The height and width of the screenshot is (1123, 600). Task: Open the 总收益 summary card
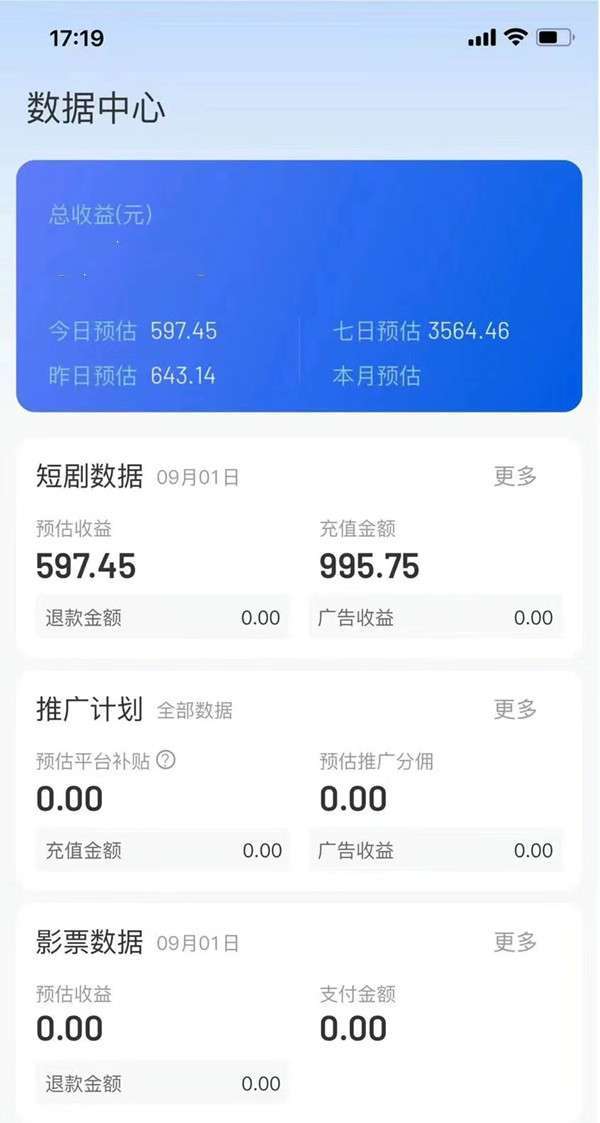(299, 286)
